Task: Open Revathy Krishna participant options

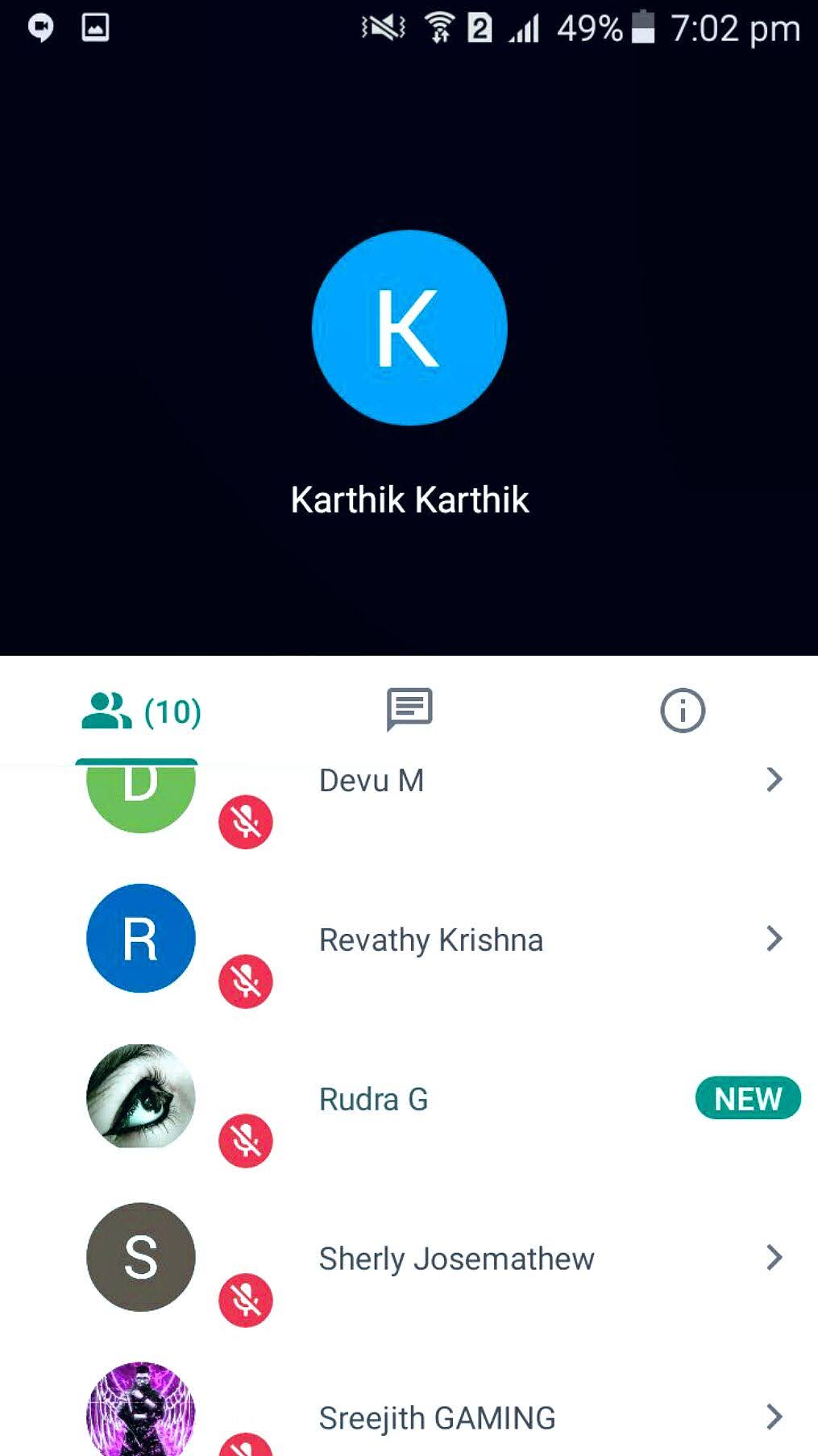Action: (x=774, y=939)
